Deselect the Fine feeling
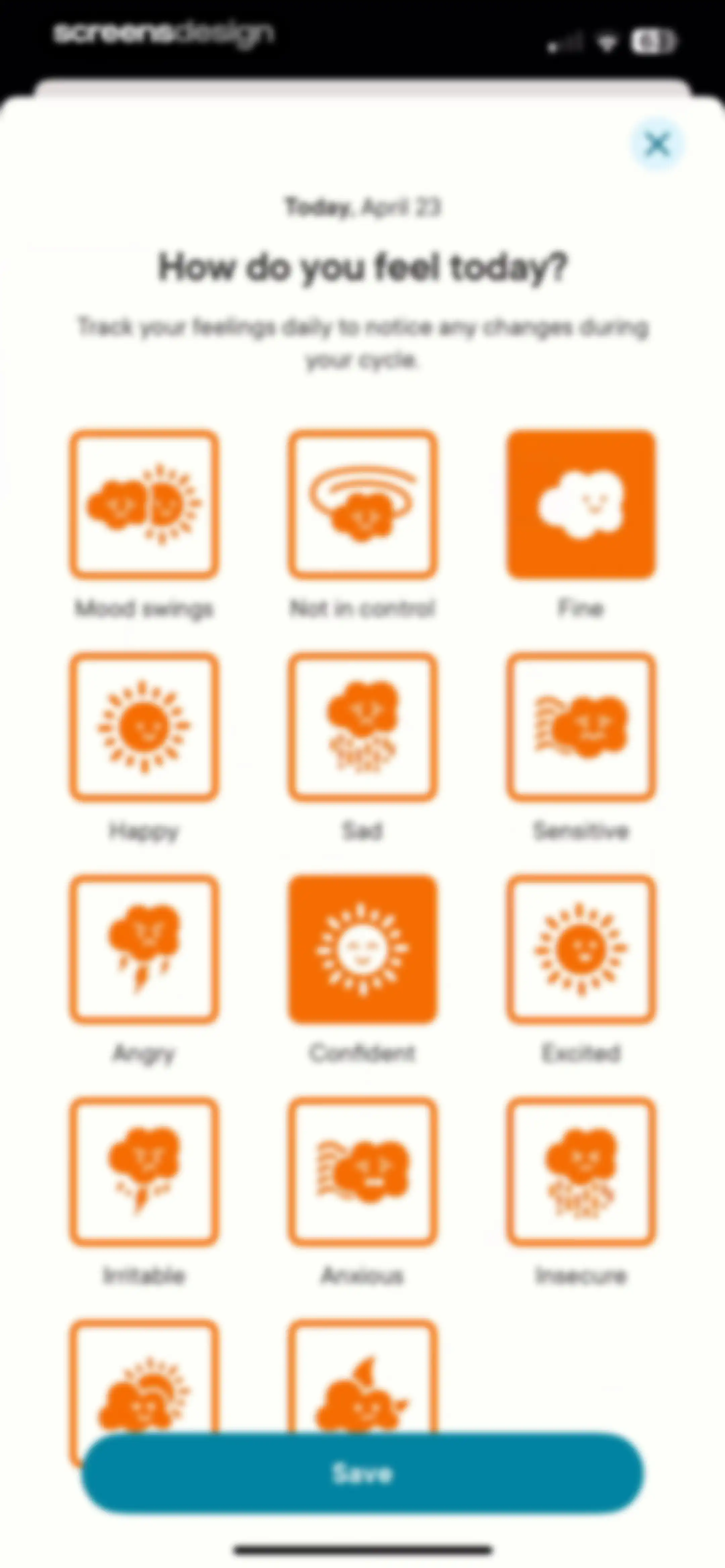 click(x=581, y=504)
